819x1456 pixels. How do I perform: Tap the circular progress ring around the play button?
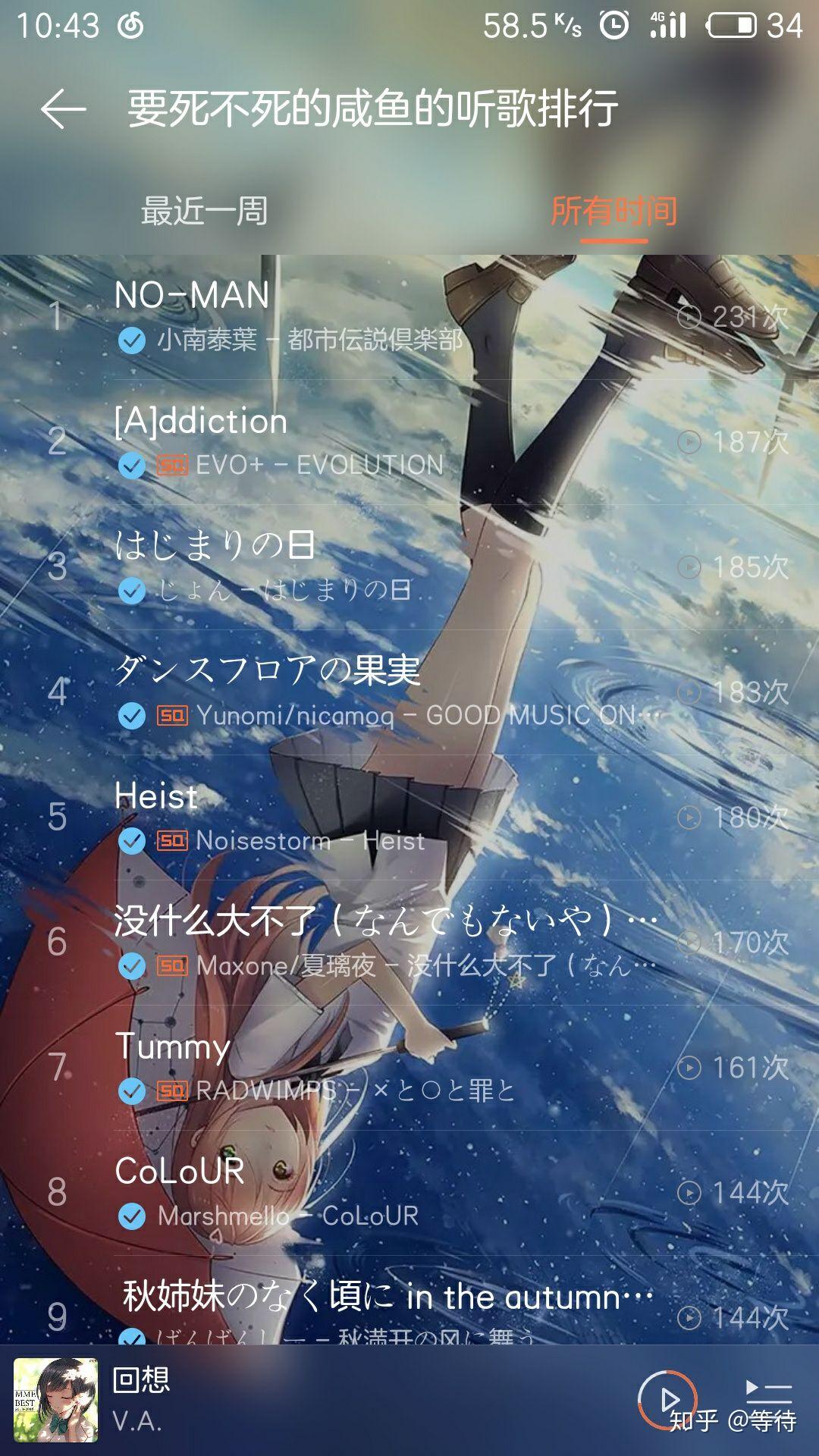point(667,1401)
